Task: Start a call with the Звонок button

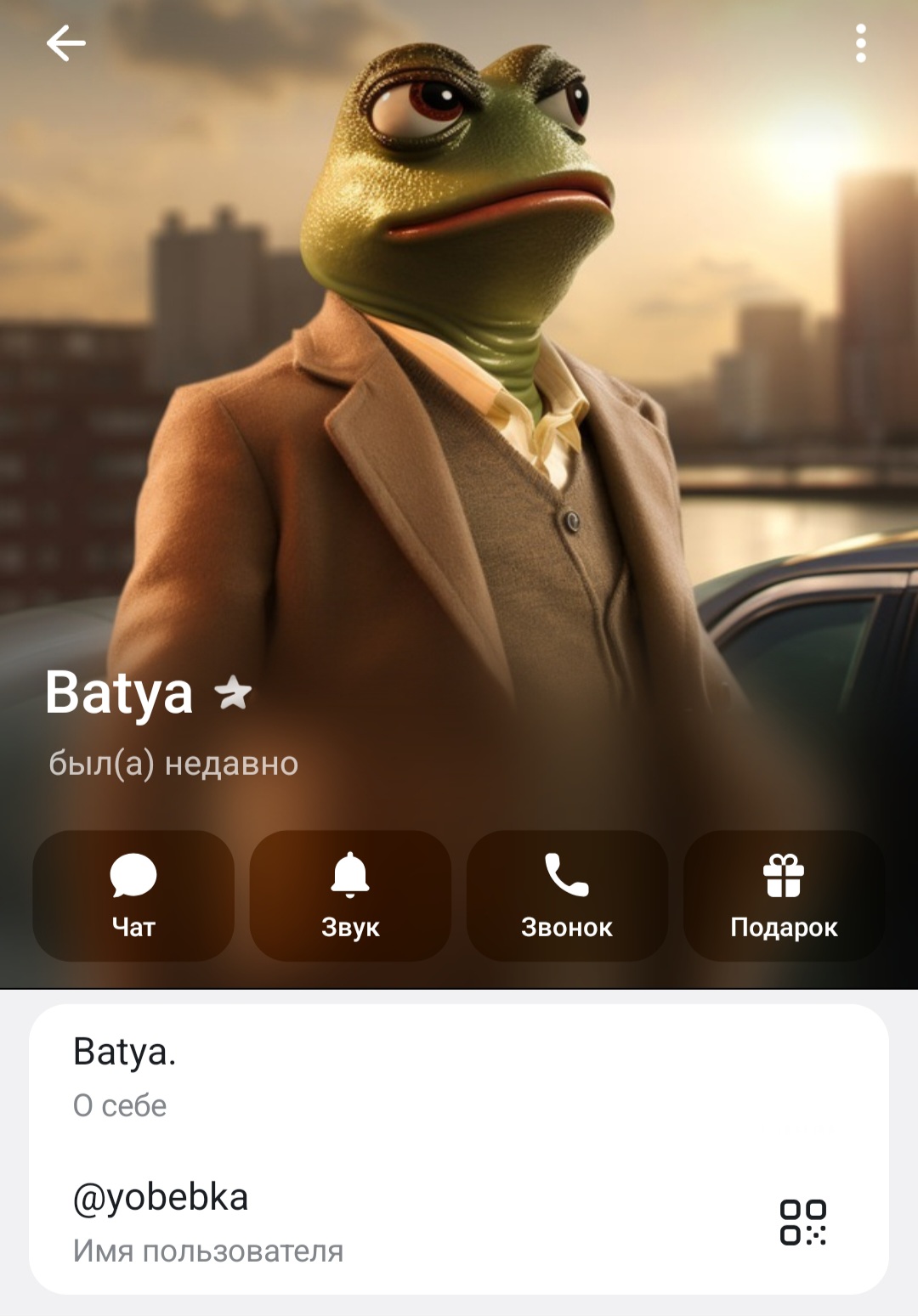Action: (567, 895)
